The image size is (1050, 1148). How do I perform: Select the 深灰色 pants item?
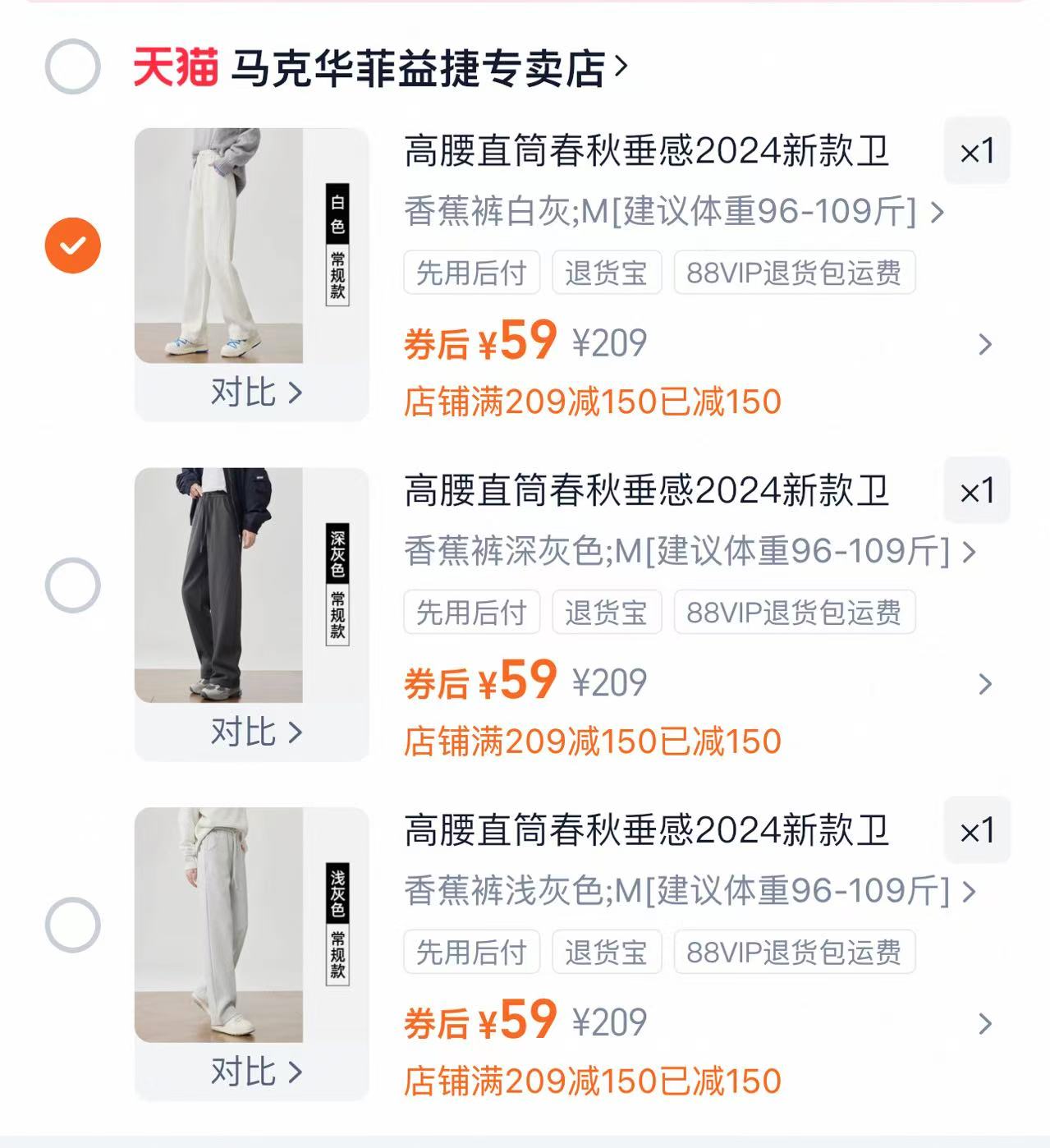coord(72,585)
